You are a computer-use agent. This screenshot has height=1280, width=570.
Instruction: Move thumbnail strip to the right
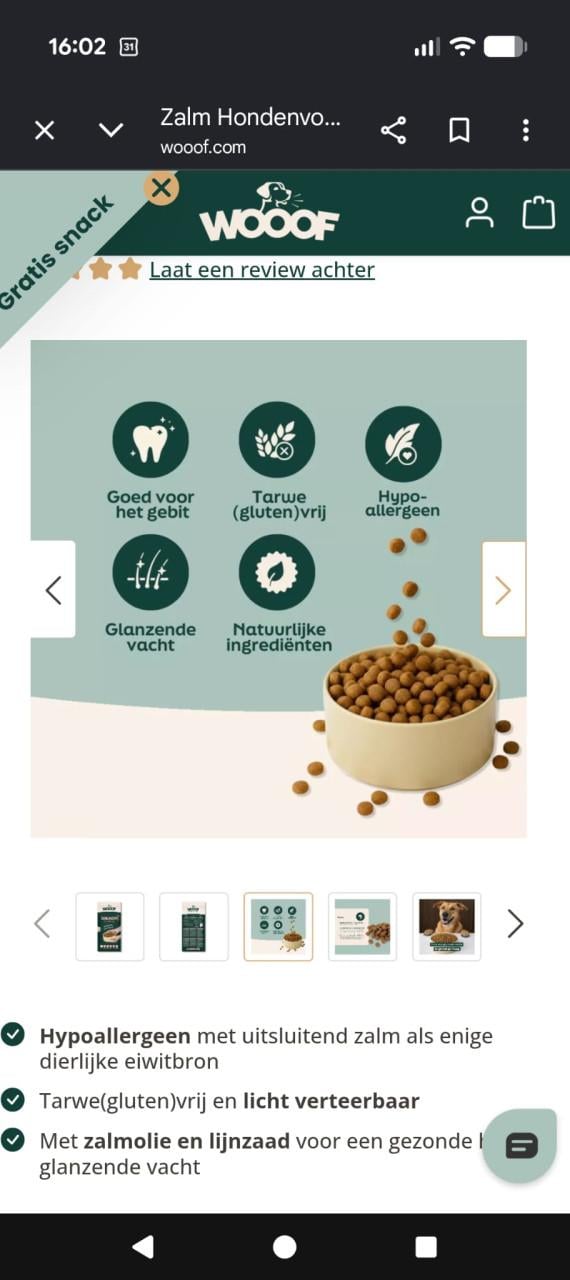515,924
